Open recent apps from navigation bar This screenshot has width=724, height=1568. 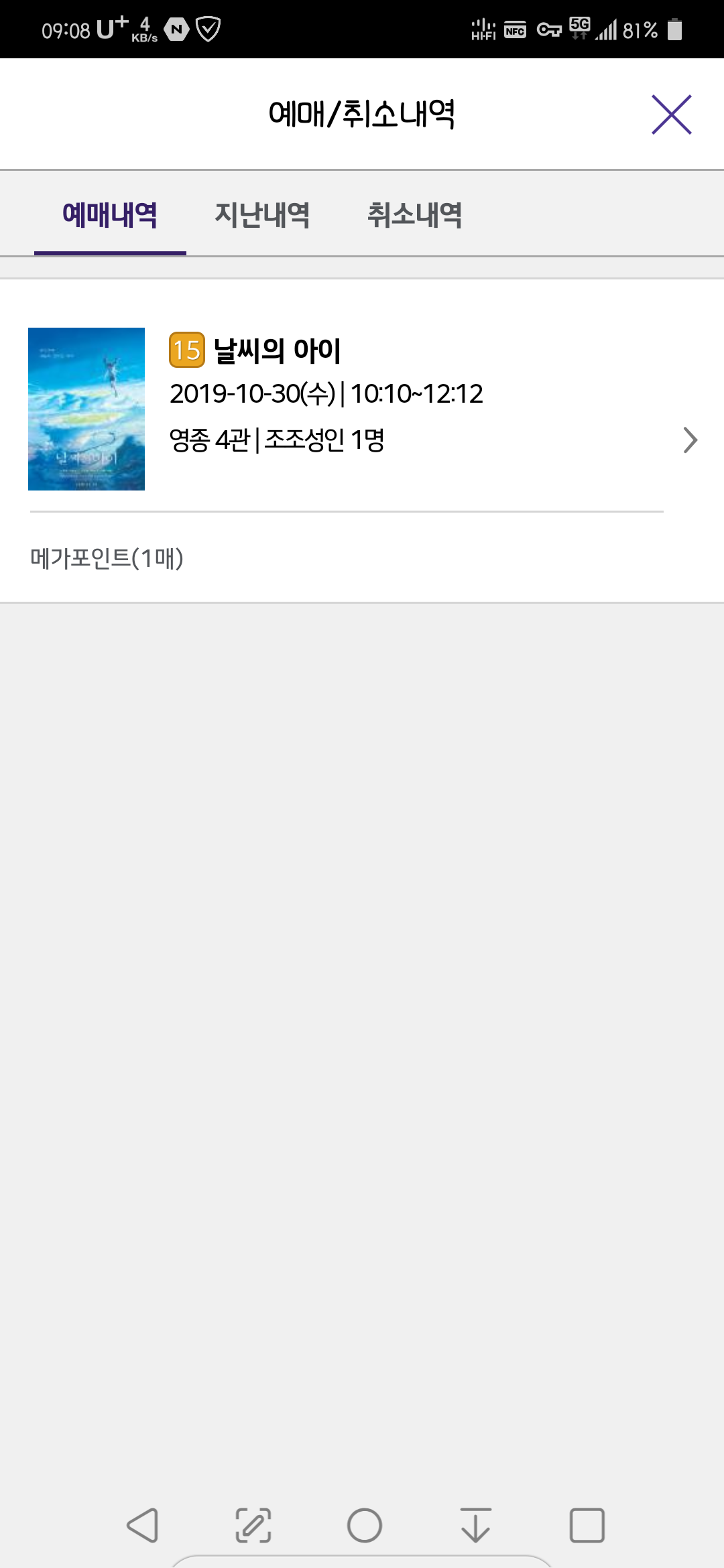(x=587, y=1525)
